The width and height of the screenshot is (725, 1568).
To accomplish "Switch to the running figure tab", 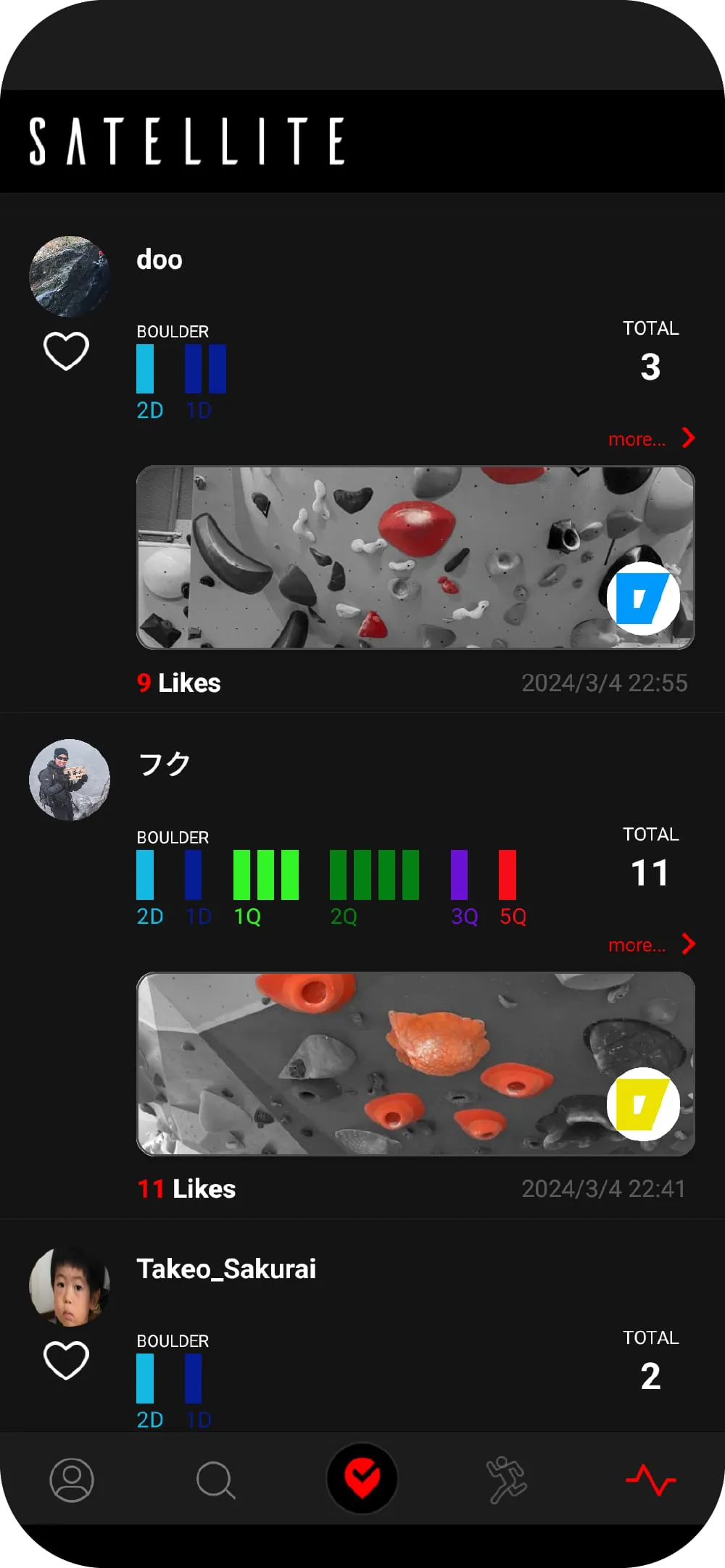I will [x=507, y=1480].
